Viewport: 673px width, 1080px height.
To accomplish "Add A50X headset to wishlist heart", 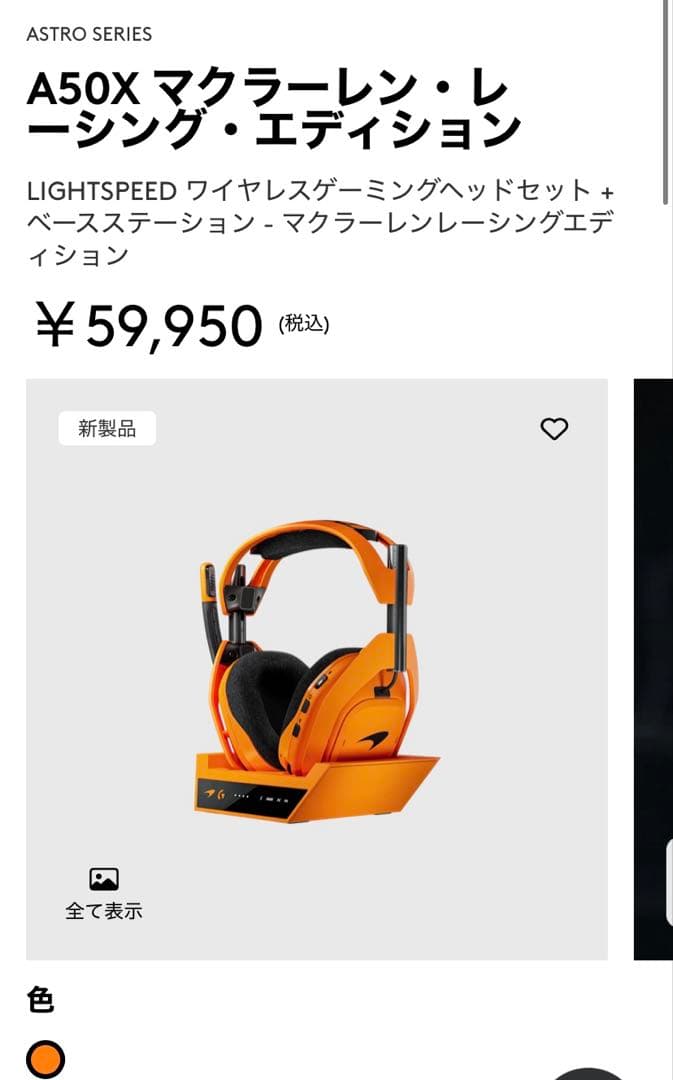I will 554,429.
